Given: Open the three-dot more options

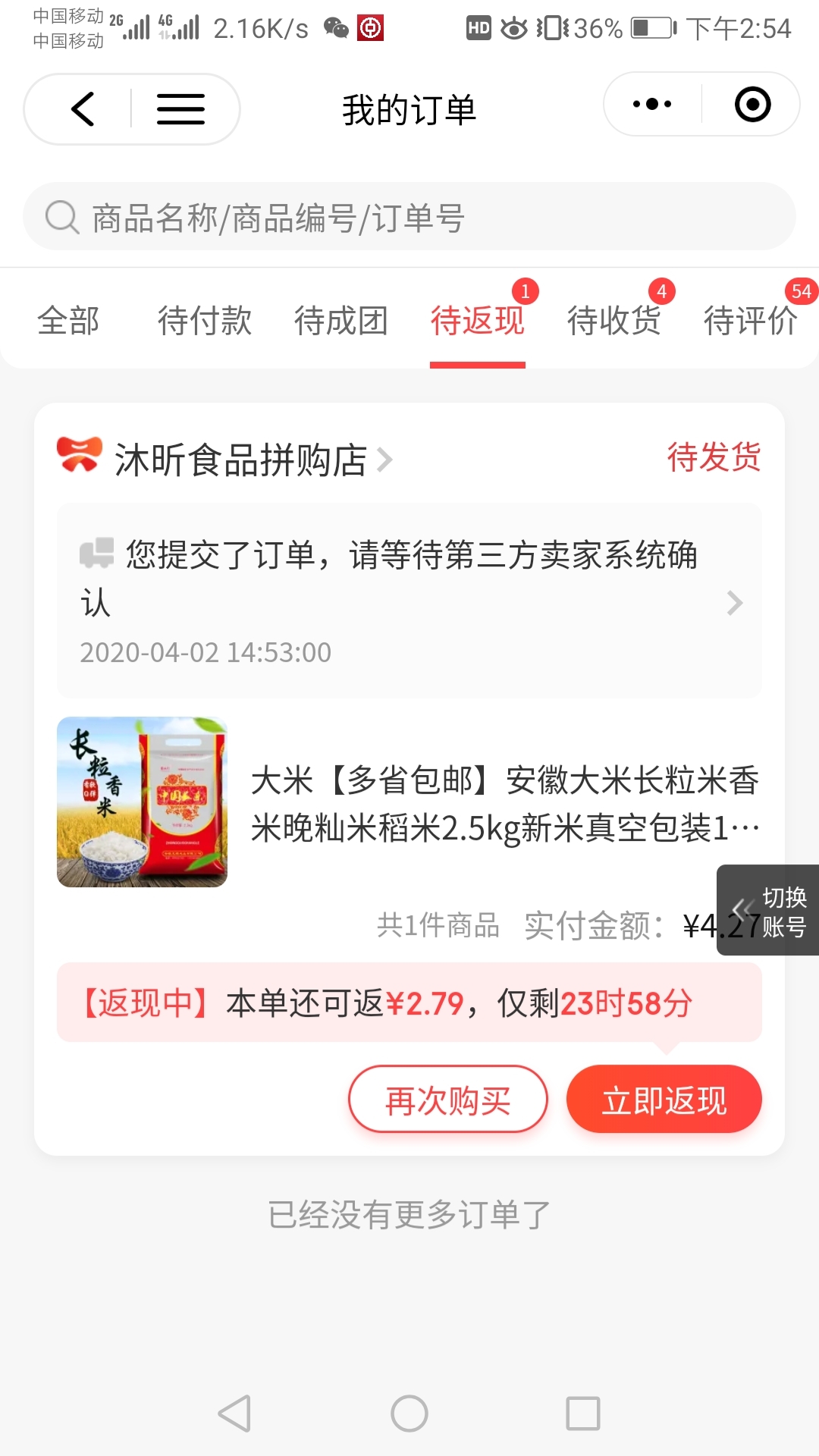Looking at the screenshot, I should (x=652, y=105).
